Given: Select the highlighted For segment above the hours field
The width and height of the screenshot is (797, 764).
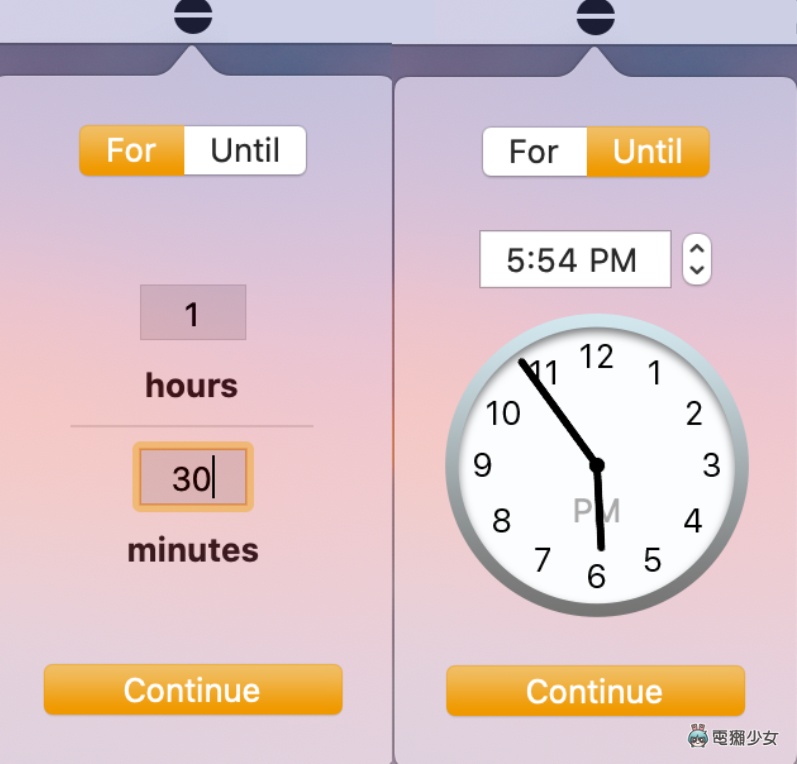Looking at the screenshot, I should 132,151.
